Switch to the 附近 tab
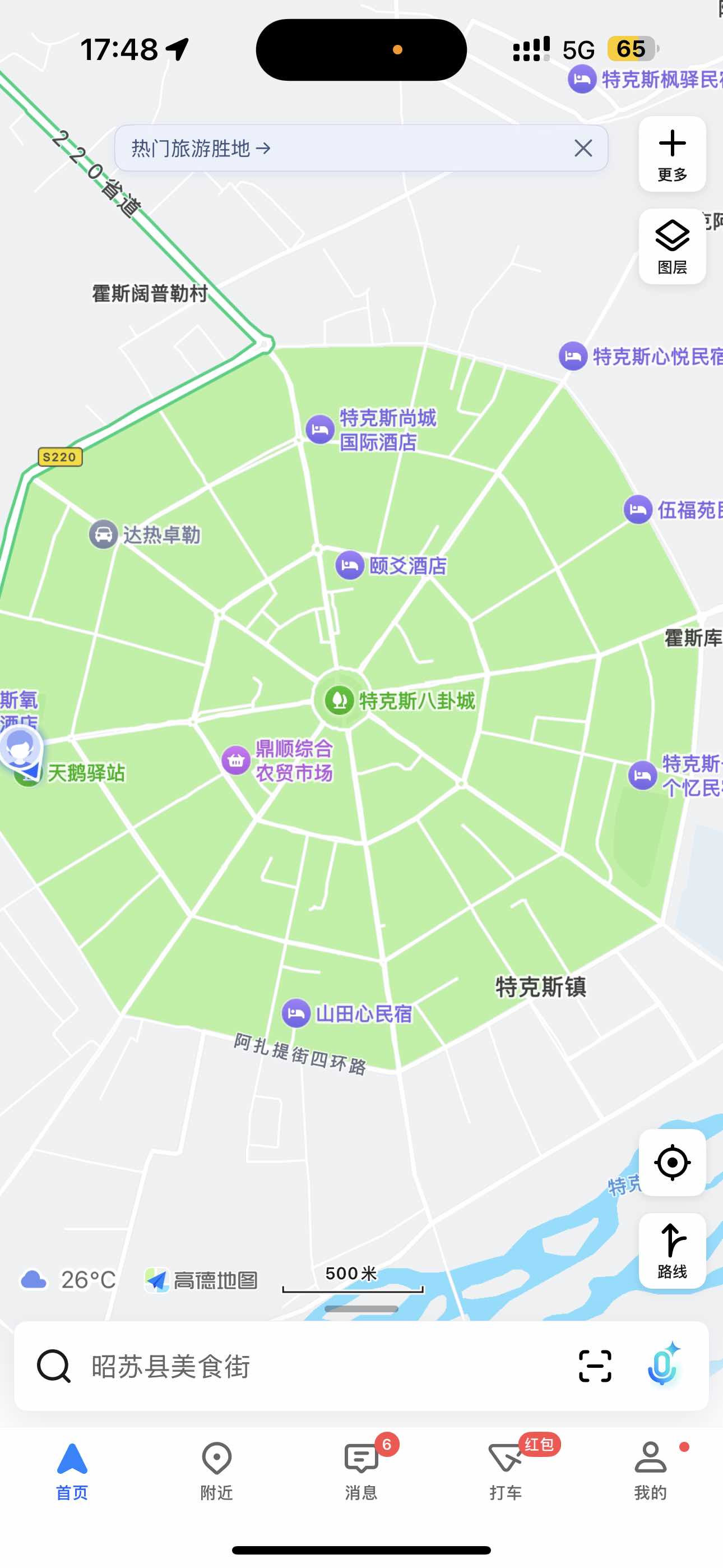 (x=217, y=1470)
